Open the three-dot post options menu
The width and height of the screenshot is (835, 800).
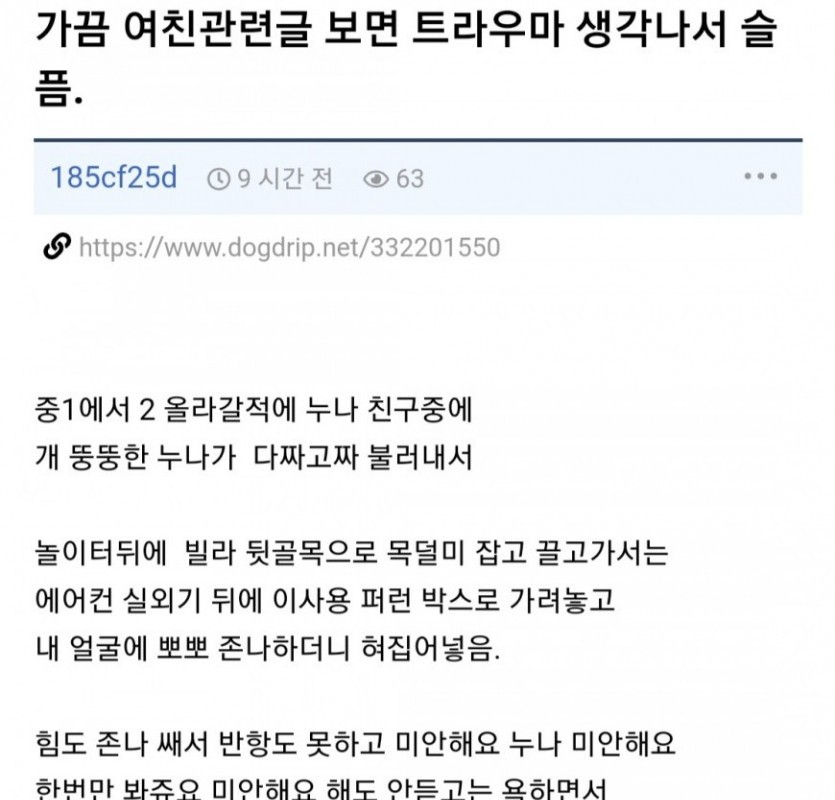point(760,178)
